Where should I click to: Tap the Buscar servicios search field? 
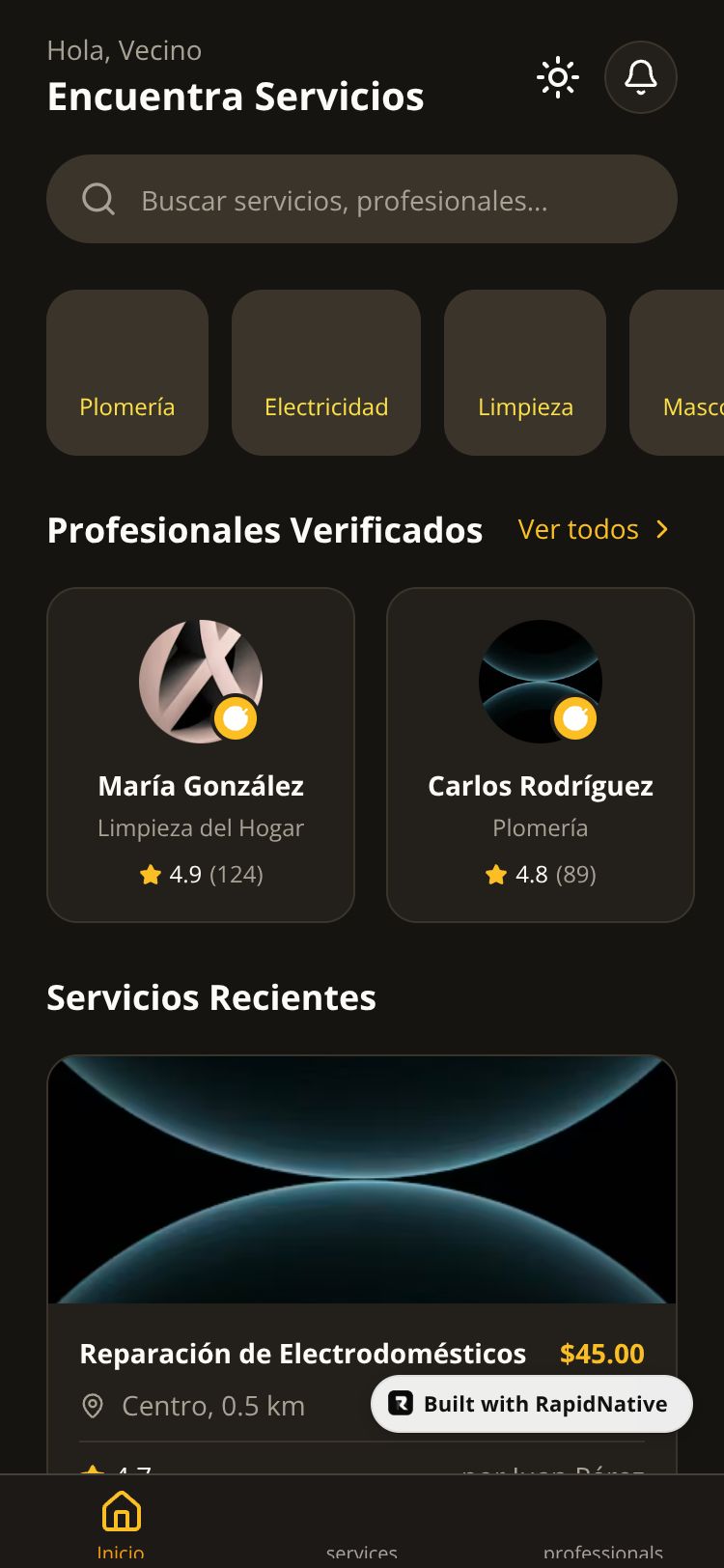tap(361, 200)
